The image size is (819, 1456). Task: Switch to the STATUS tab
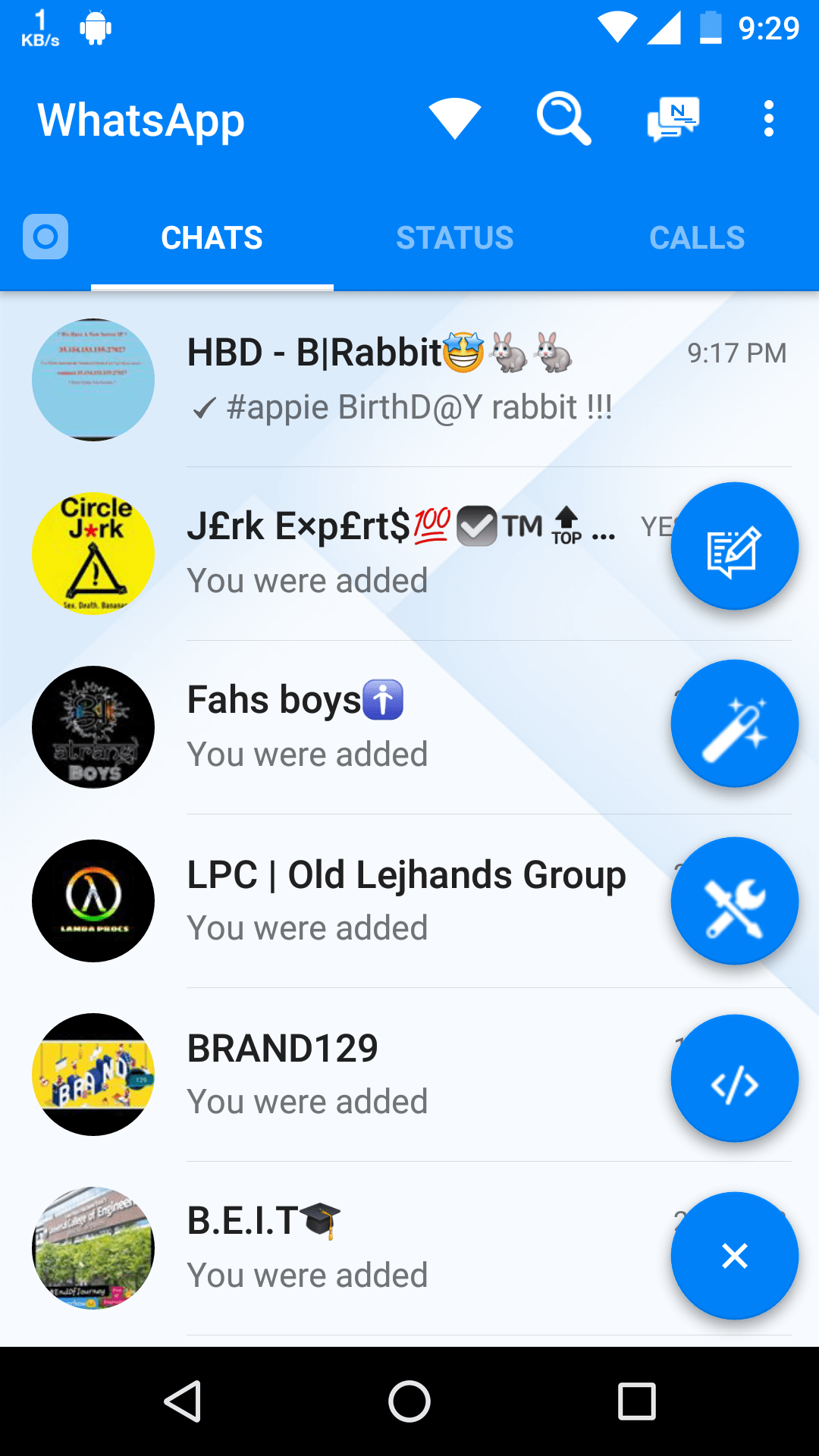[x=454, y=237]
